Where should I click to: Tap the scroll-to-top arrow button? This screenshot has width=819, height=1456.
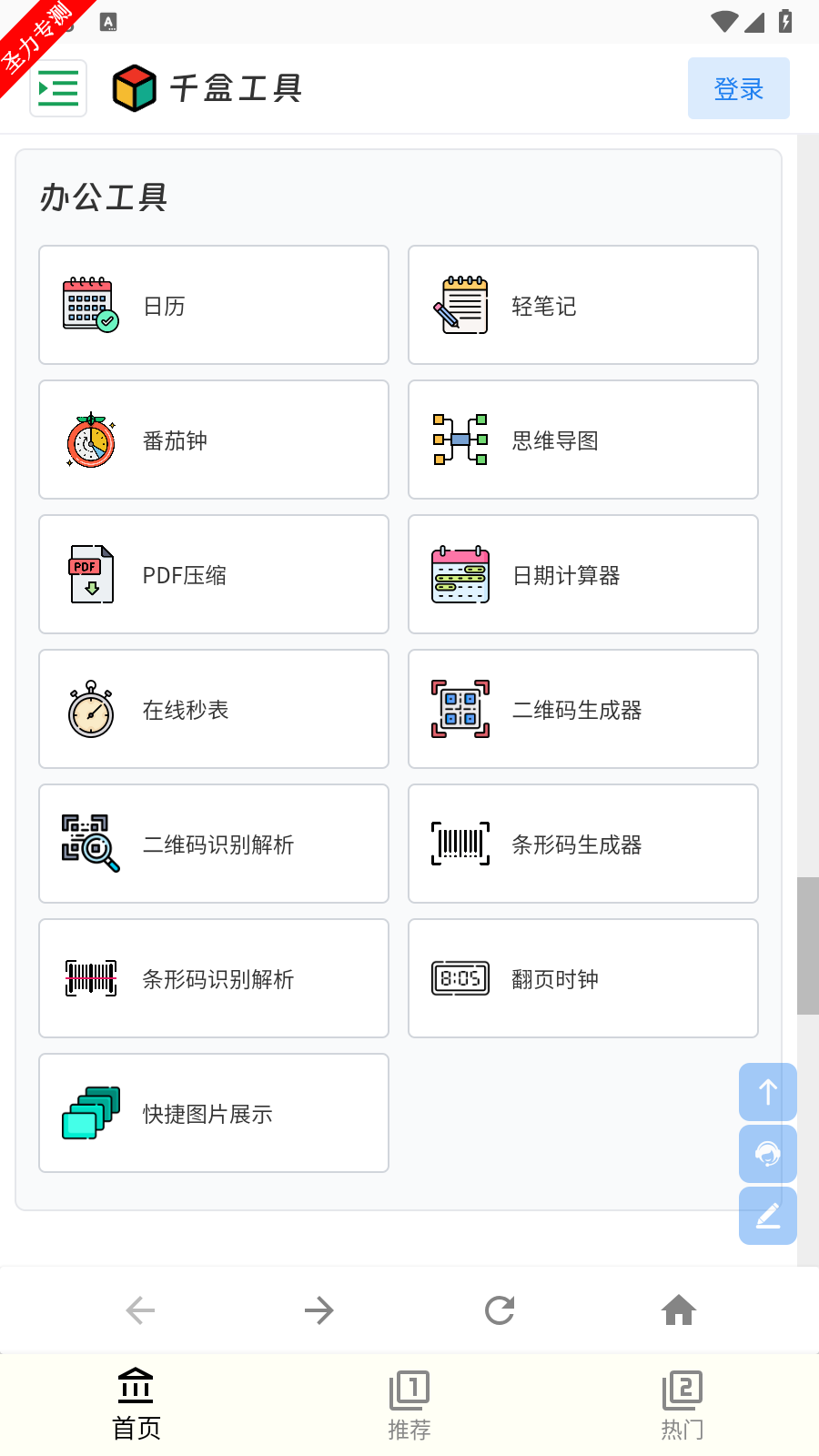(x=768, y=1092)
